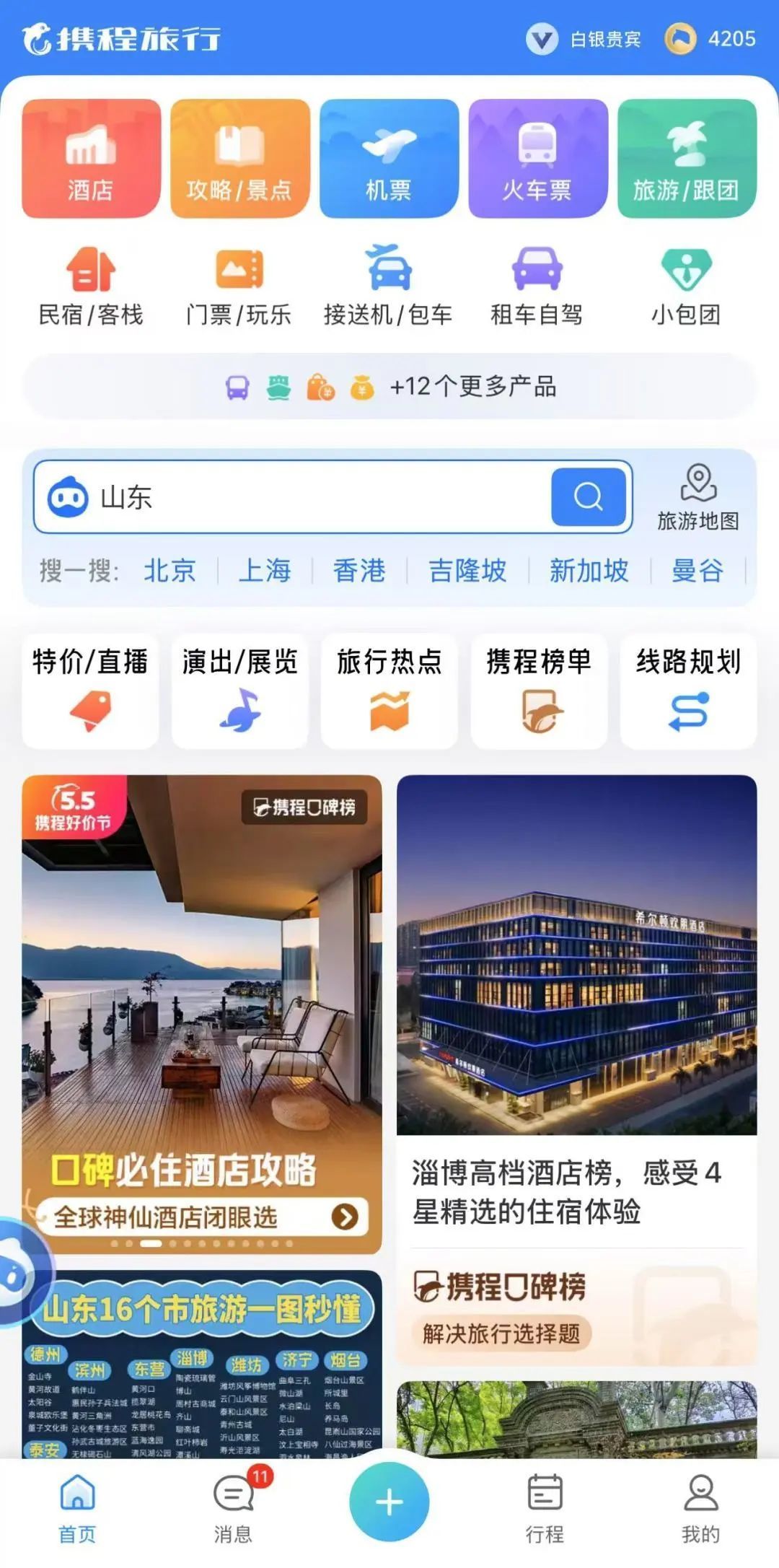
Task: Open 旅游地图 travel map
Action: tap(697, 497)
